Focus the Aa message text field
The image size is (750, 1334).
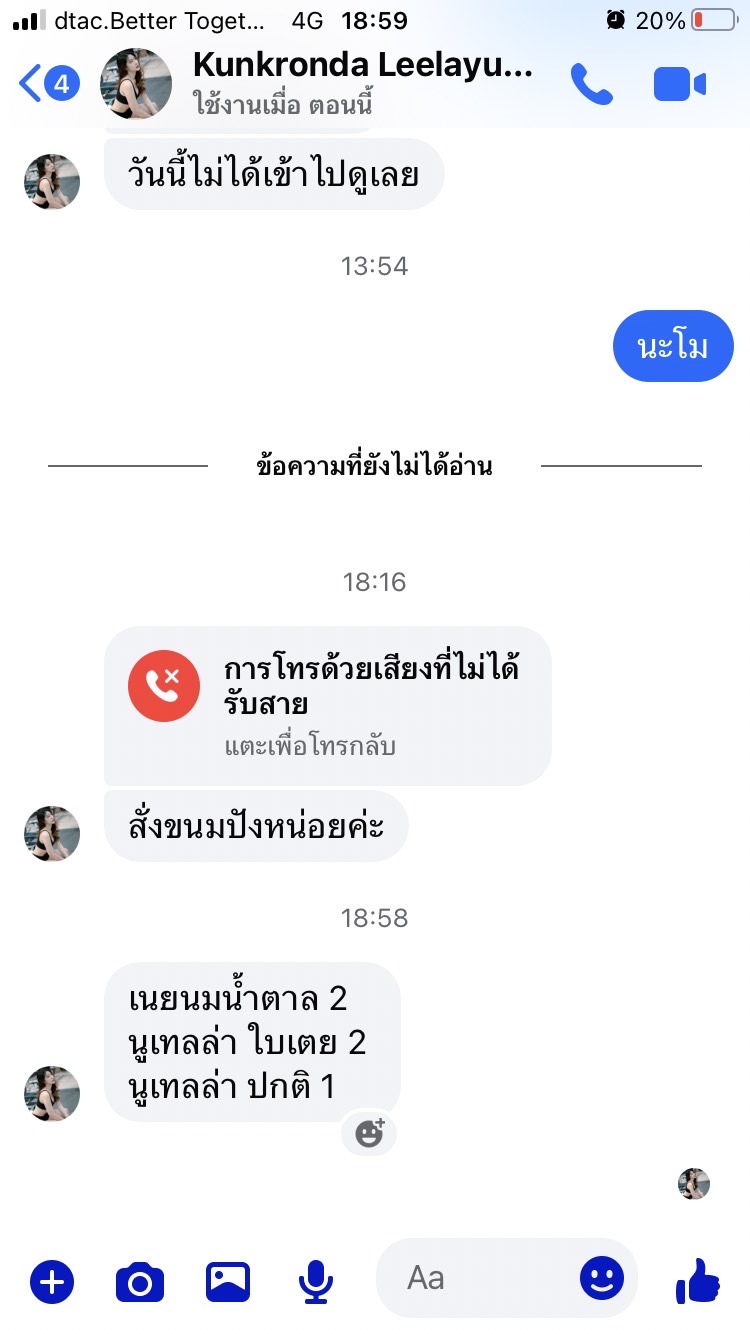coord(480,1278)
